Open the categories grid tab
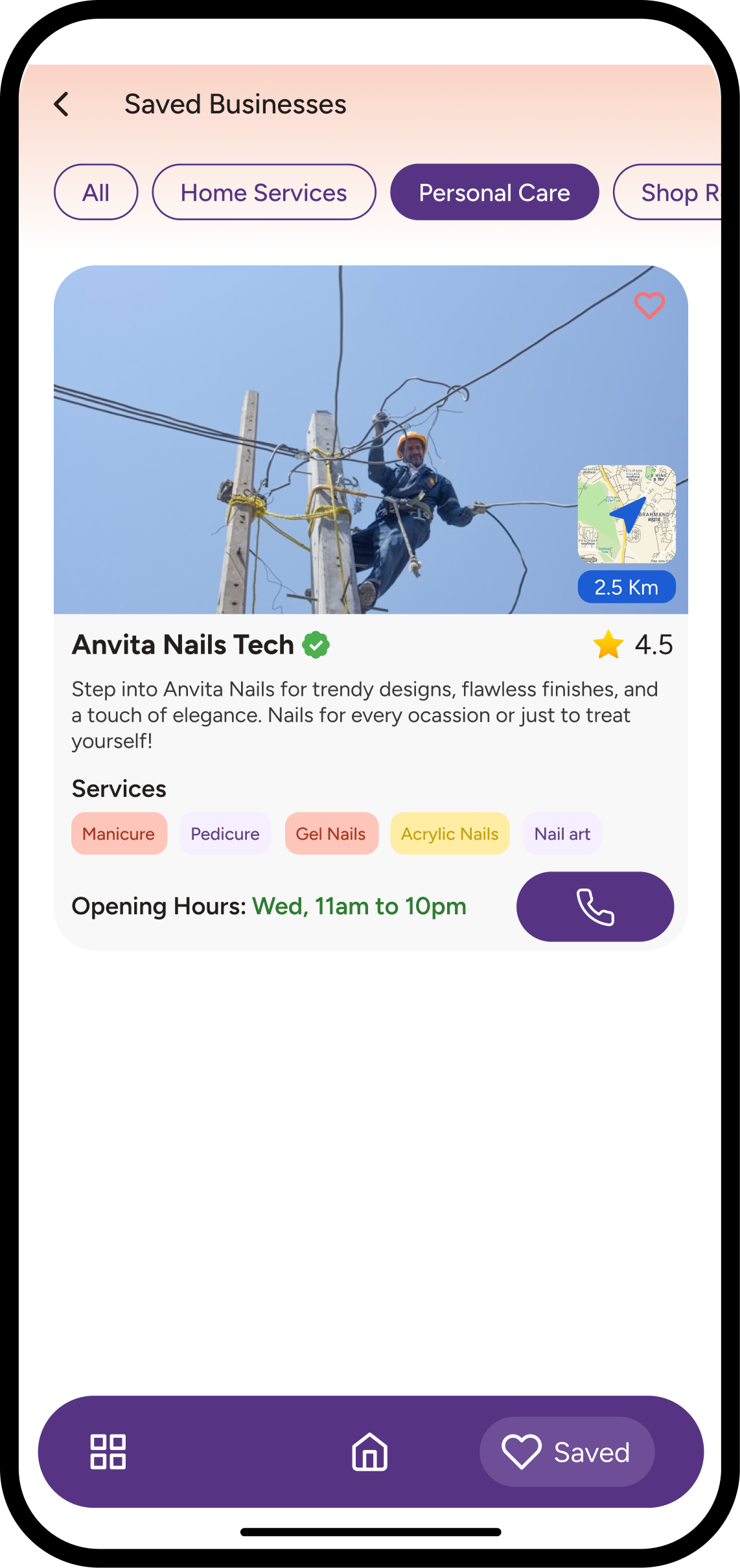Viewport: 740px width, 1568px height. (x=108, y=1451)
